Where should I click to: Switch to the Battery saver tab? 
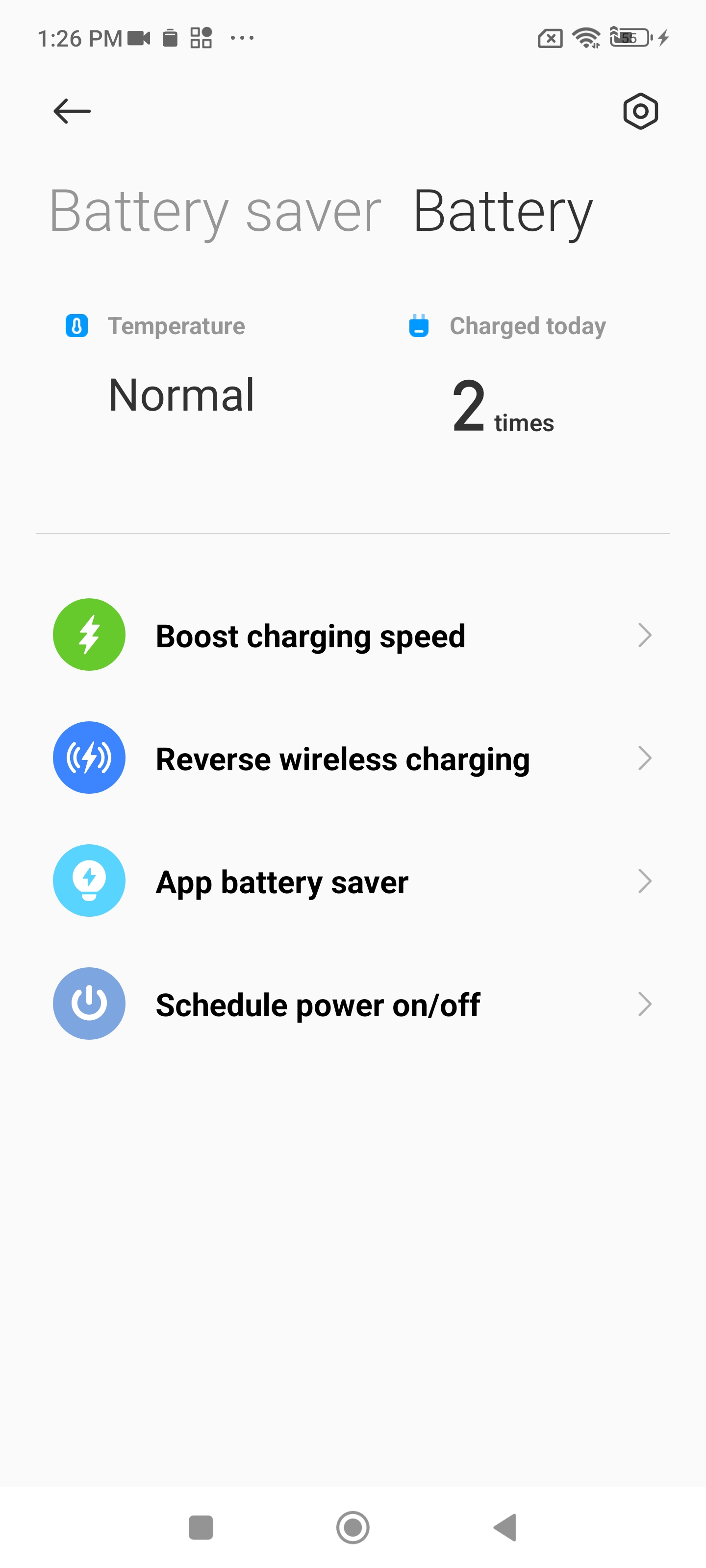pyautogui.click(x=215, y=212)
